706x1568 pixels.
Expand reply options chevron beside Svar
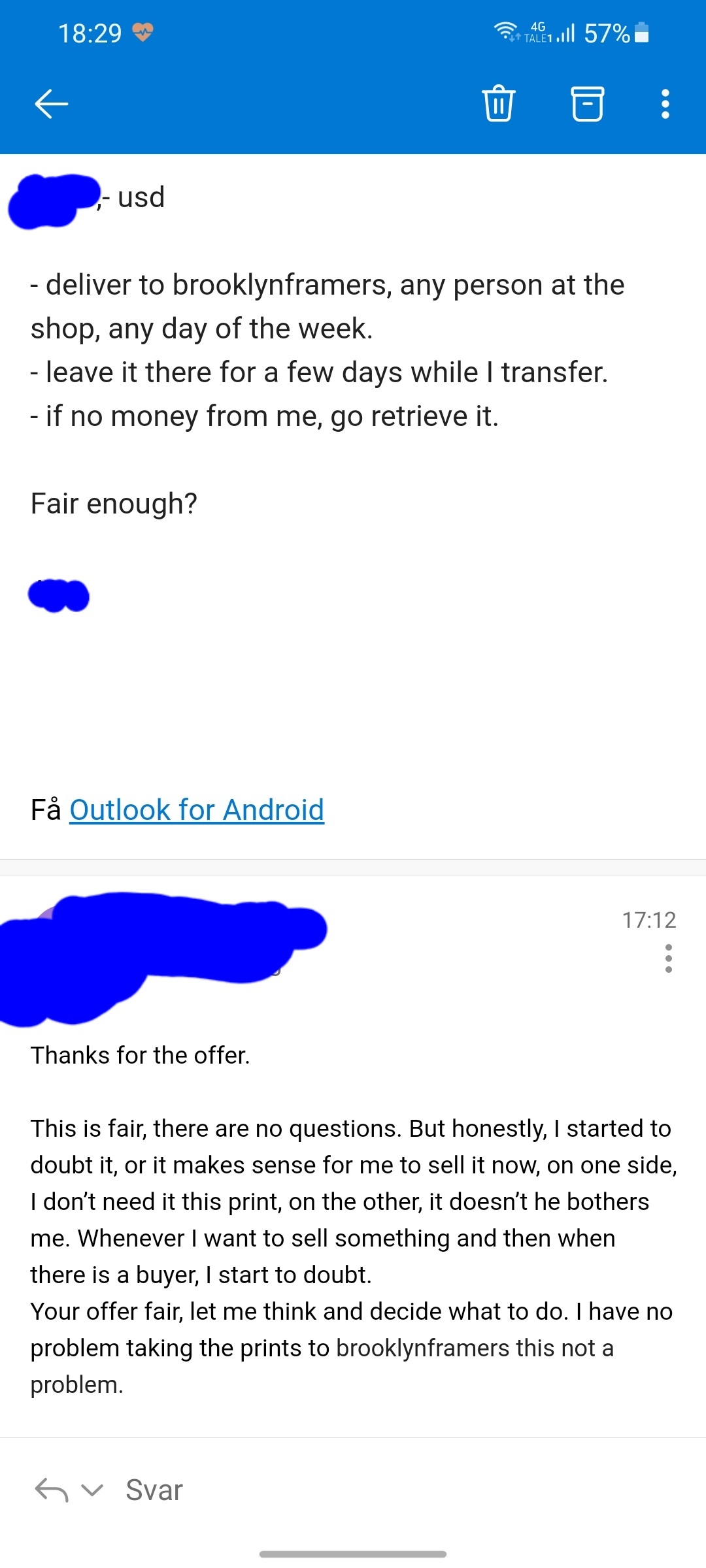tap(92, 1490)
